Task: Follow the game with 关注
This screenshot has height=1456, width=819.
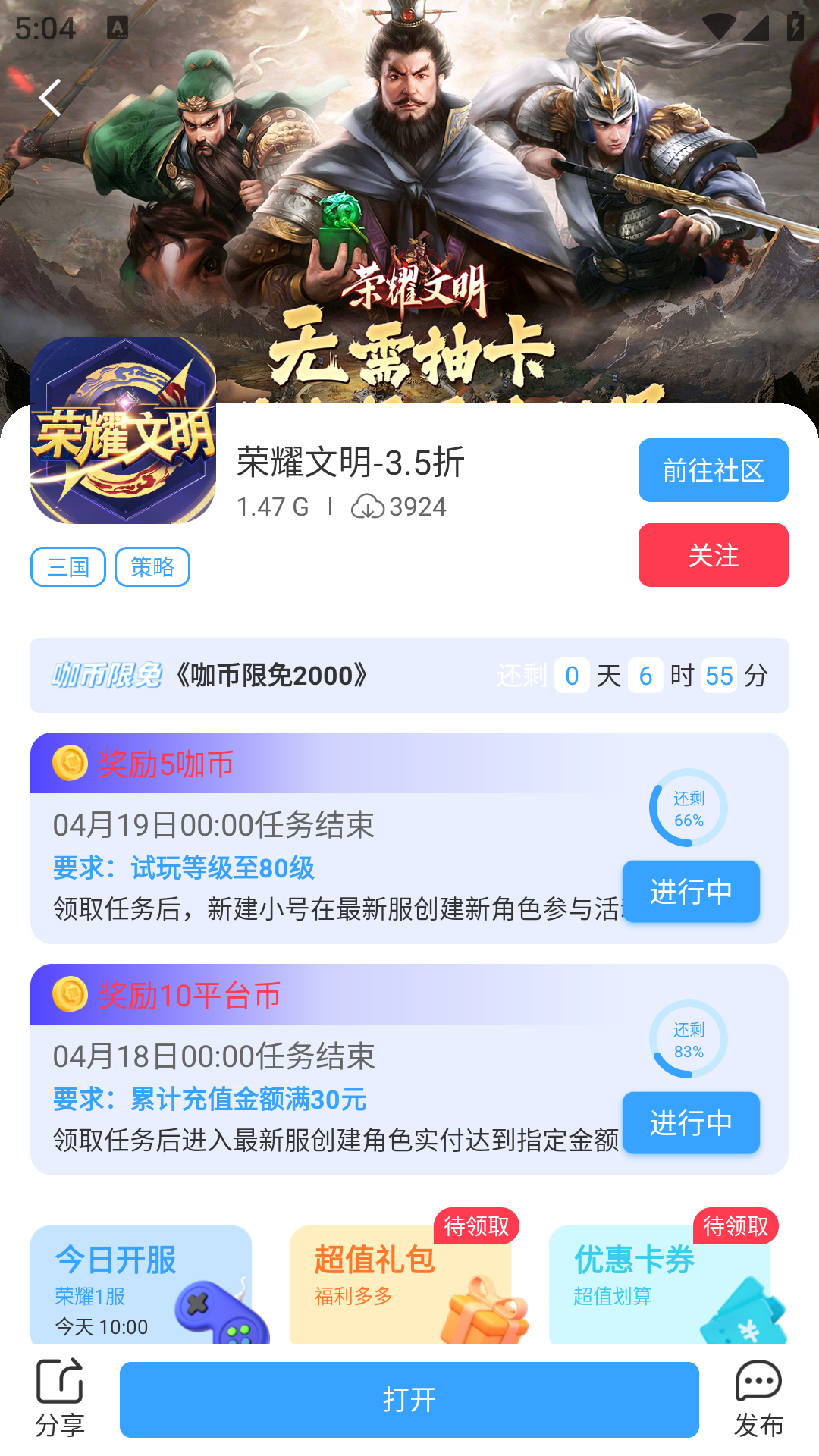Action: 713,555
